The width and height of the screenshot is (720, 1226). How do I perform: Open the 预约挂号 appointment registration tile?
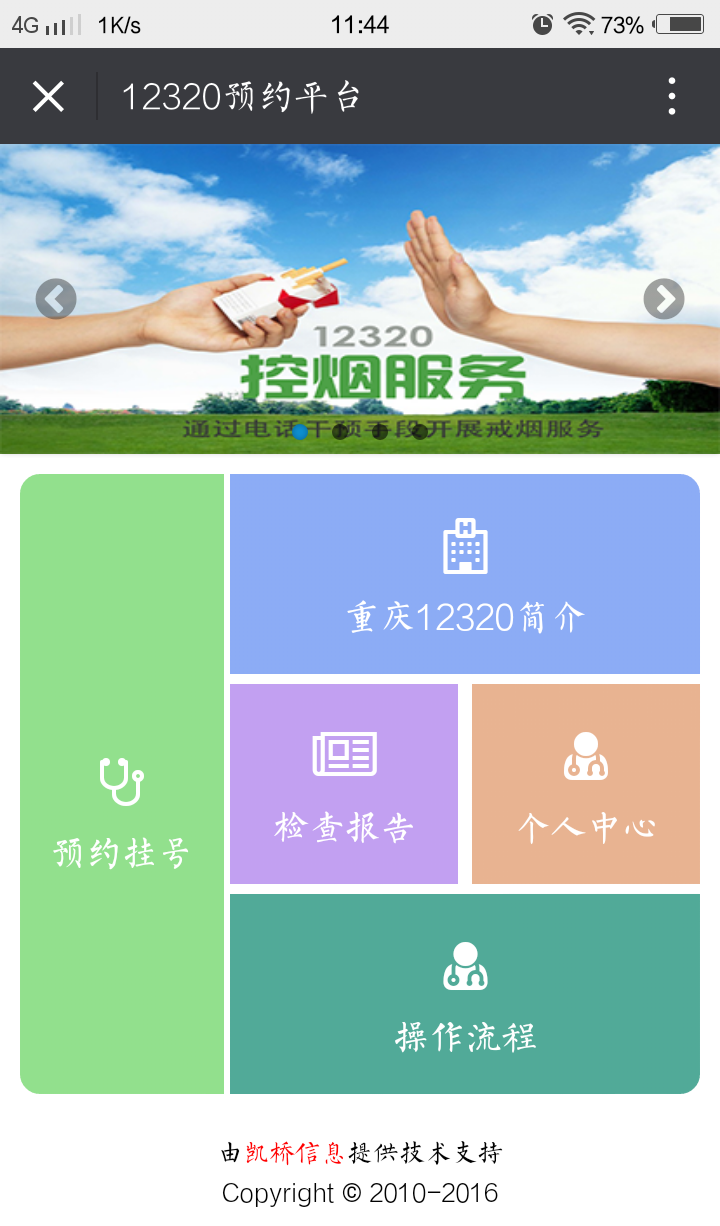pos(122,784)
